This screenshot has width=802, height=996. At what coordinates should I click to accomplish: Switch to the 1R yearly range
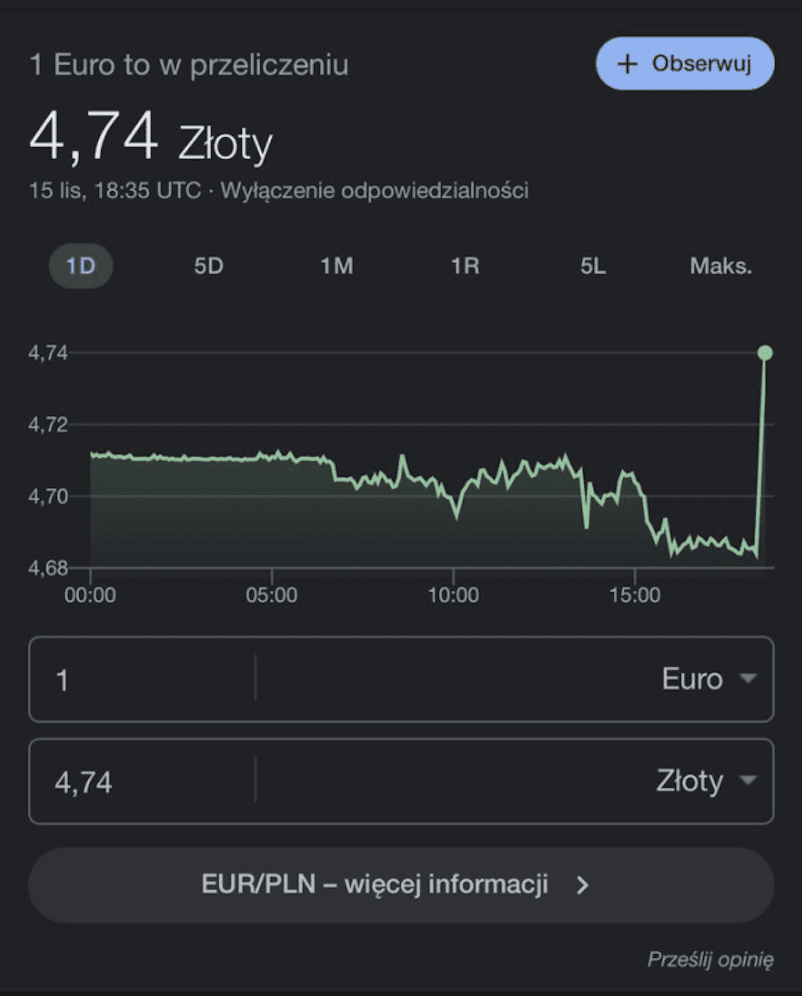point(465,266)
